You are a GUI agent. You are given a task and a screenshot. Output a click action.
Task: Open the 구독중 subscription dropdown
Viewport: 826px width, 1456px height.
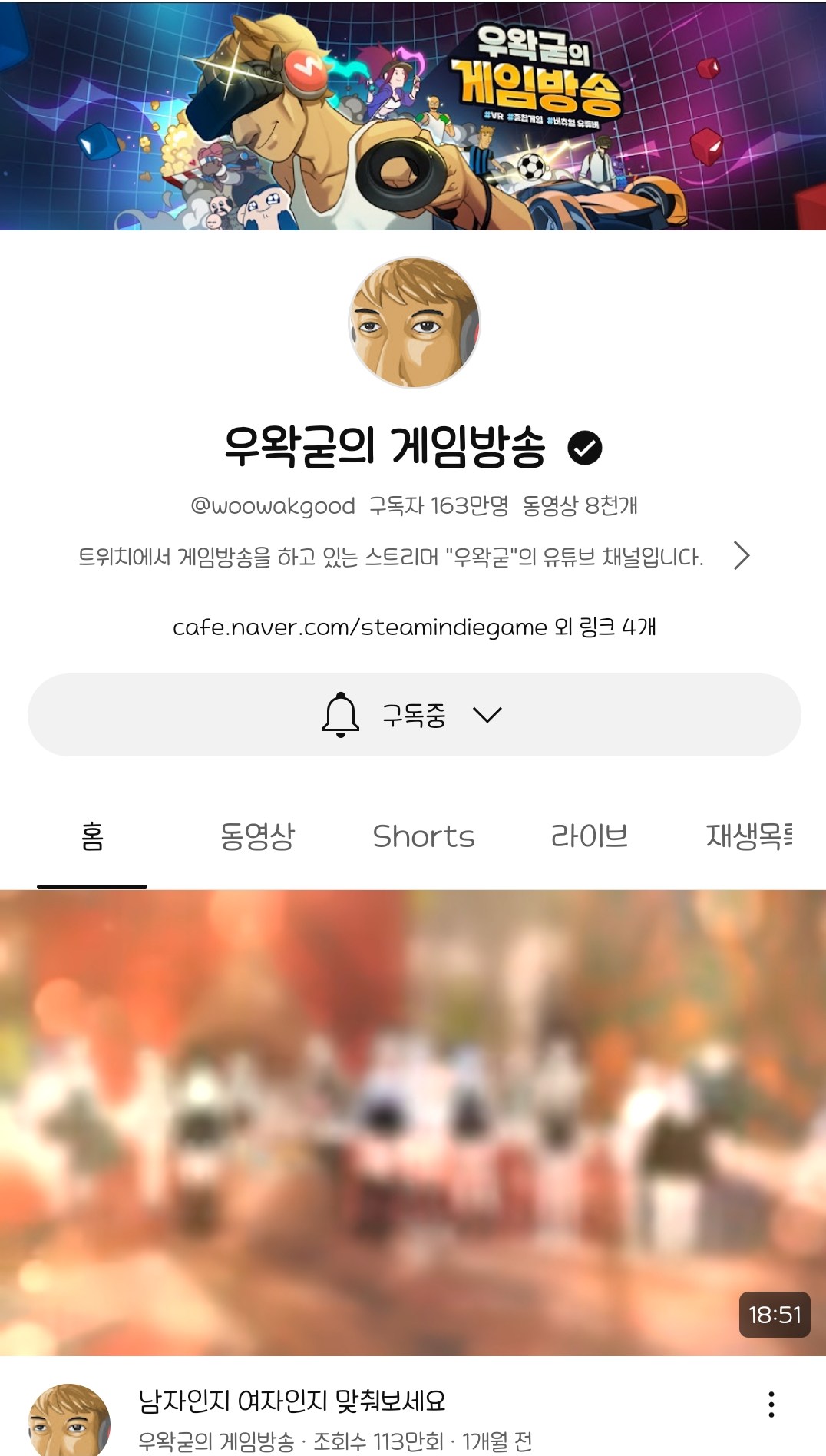[414, 715]
